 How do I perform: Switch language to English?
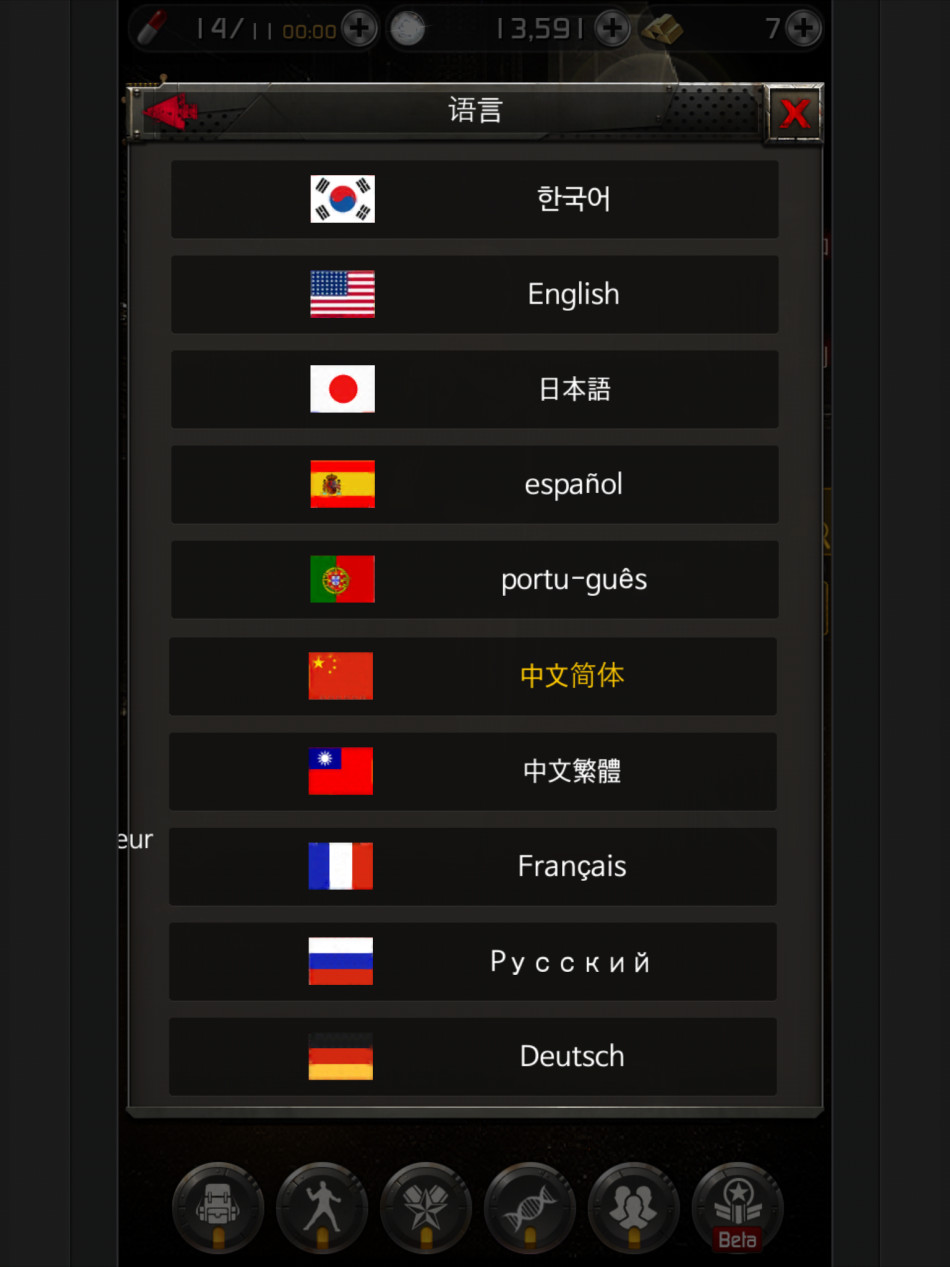pos(474,294)
